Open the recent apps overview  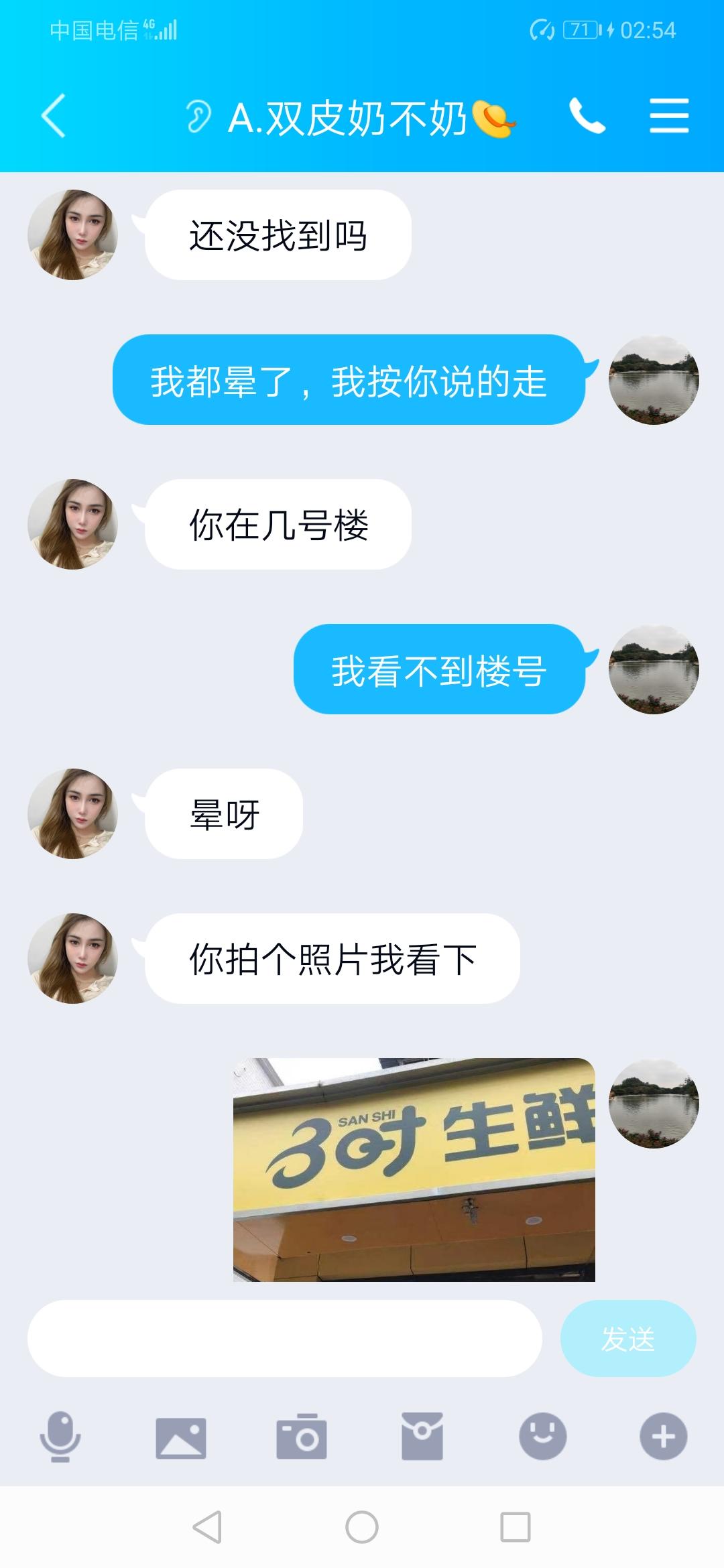(516, 1527)
